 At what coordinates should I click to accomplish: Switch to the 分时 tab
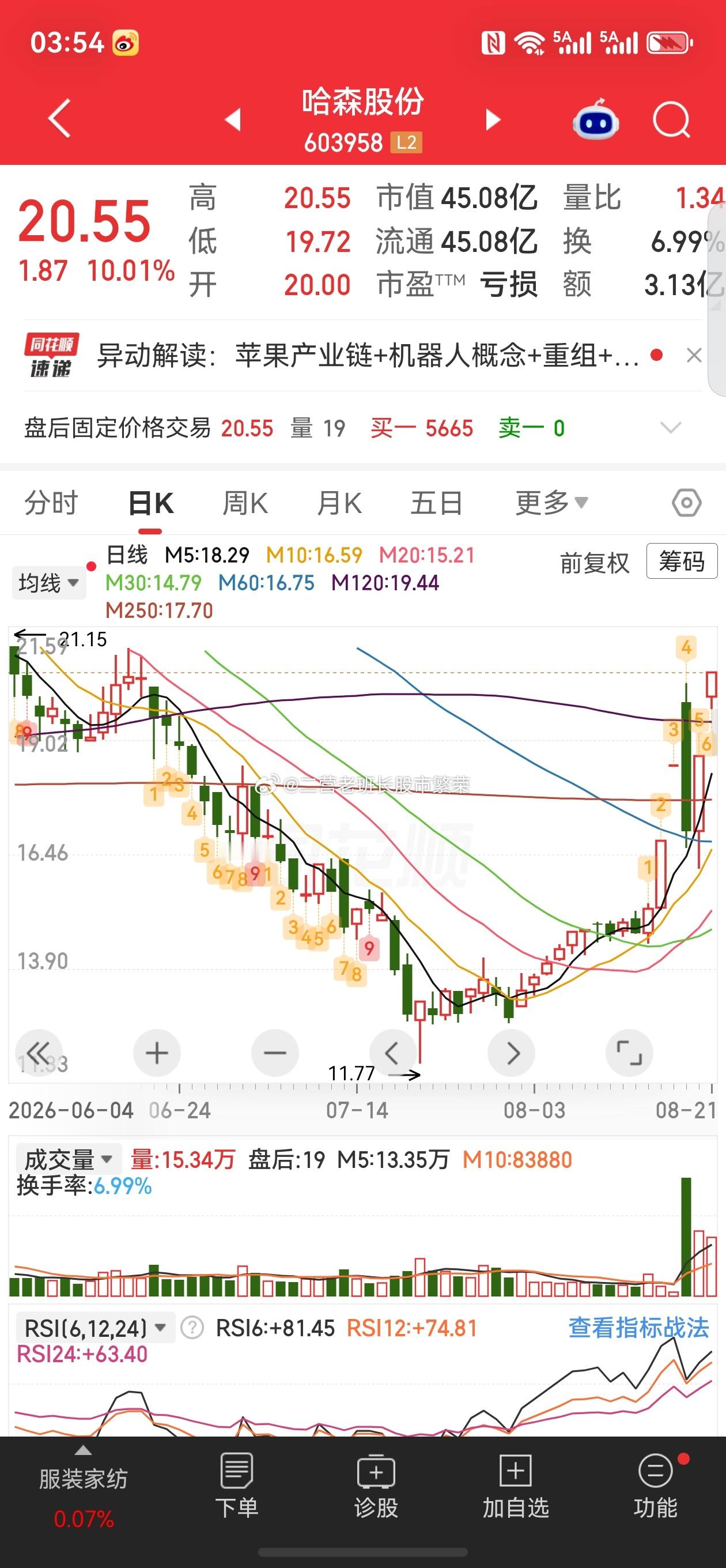(x=51, y=503)
